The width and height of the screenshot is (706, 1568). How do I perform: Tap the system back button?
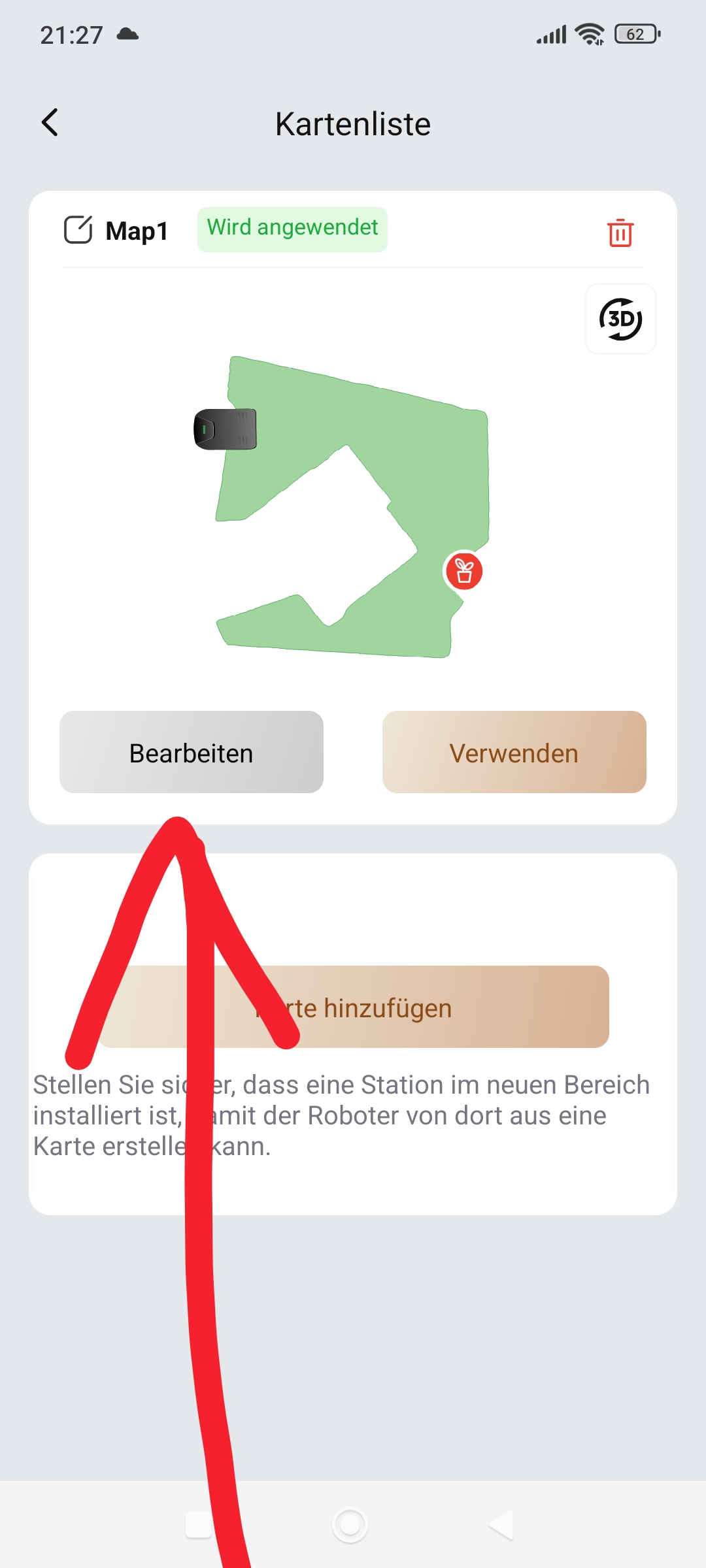[502, 1525]
